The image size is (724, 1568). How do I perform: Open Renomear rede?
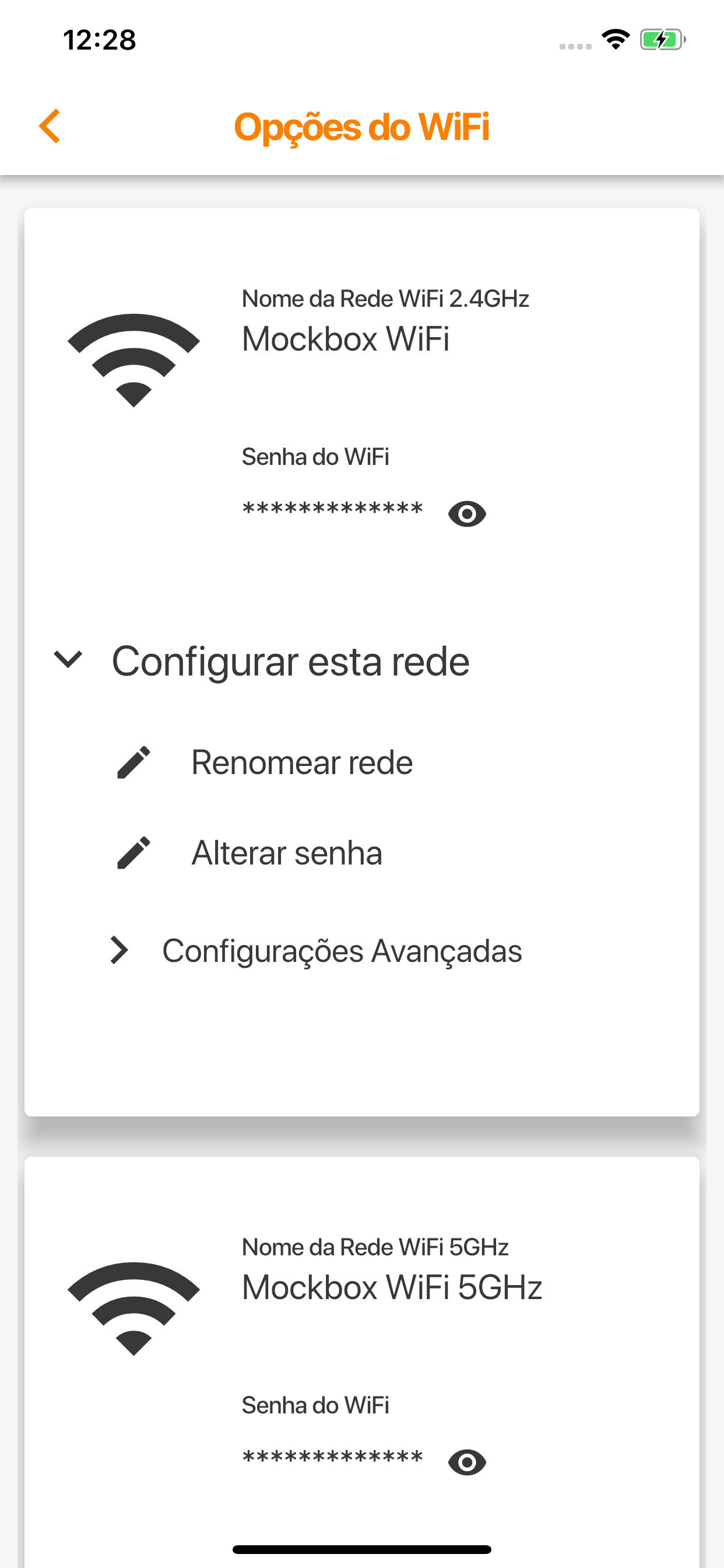pos(264,762)
